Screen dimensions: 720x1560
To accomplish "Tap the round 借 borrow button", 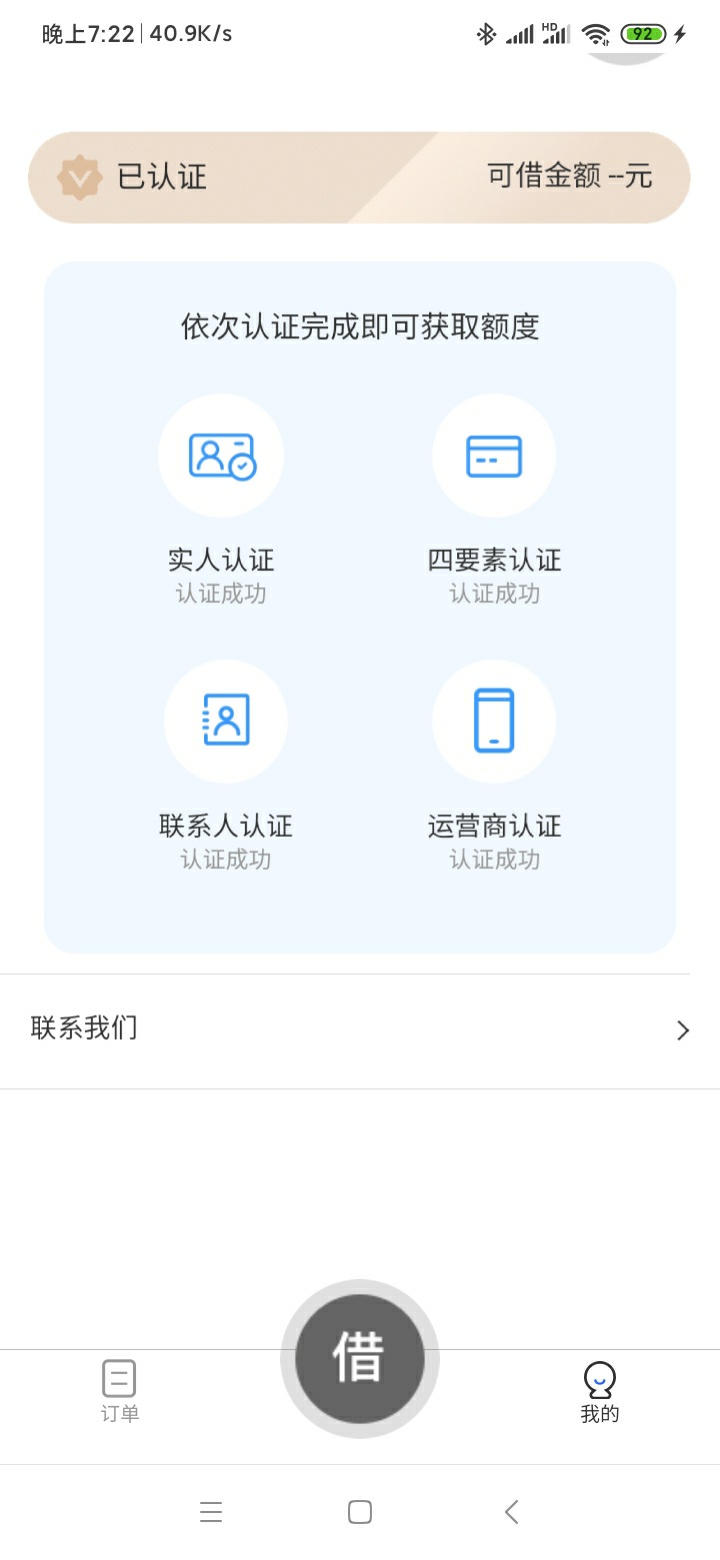I will [360, 1358].
